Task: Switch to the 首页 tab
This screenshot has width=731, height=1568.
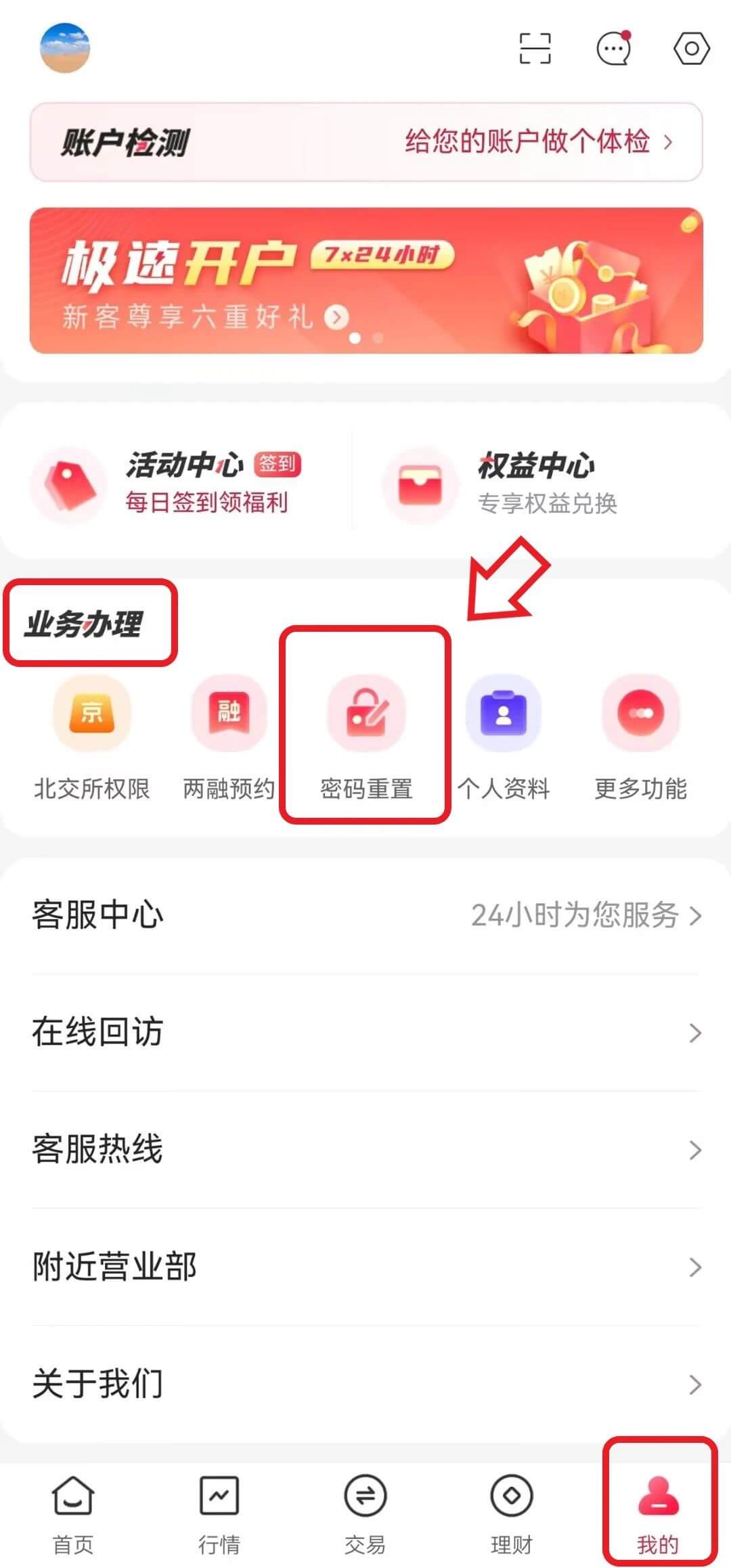Action: 73,1514
